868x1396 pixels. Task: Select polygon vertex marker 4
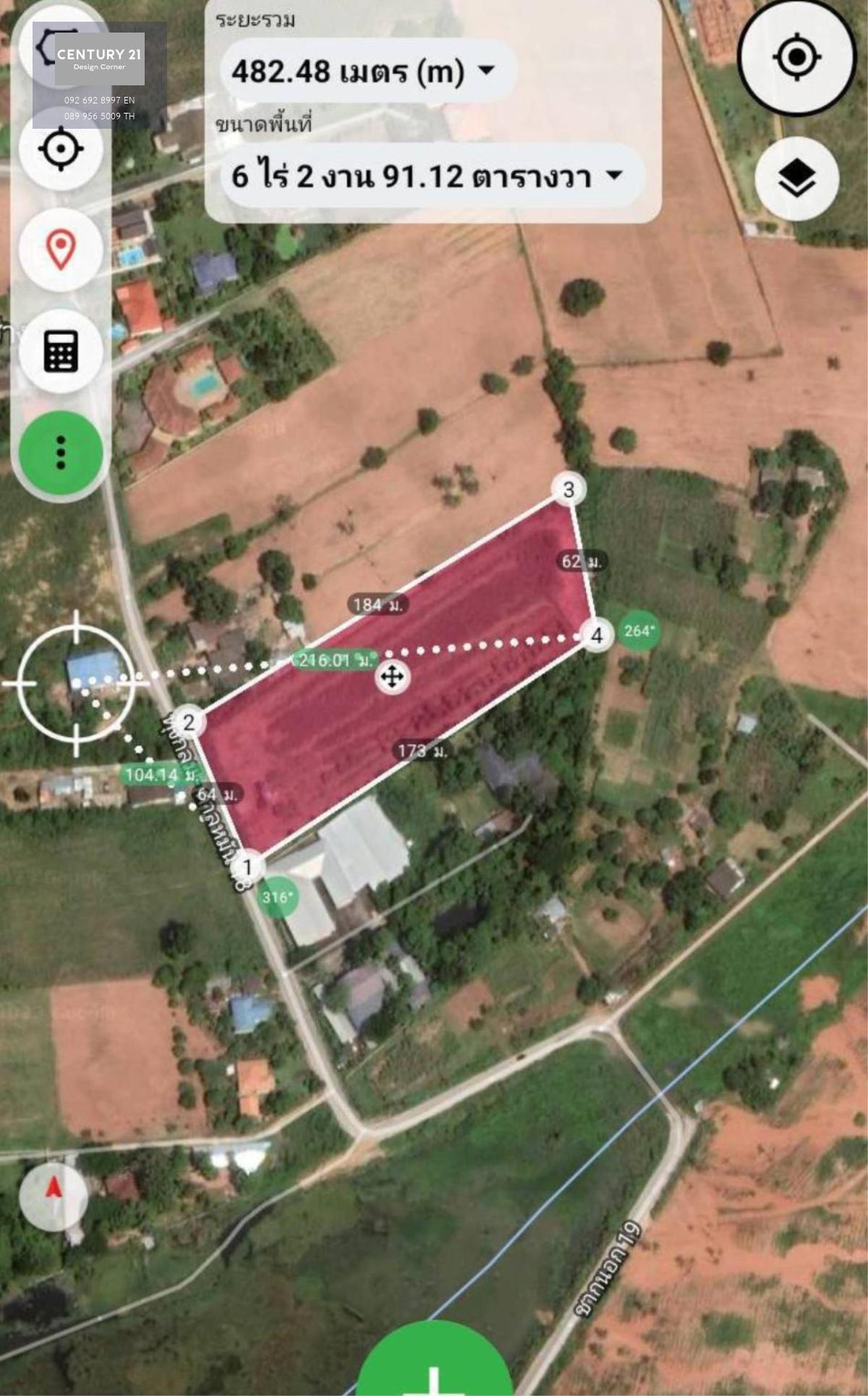tap(597, 636)
